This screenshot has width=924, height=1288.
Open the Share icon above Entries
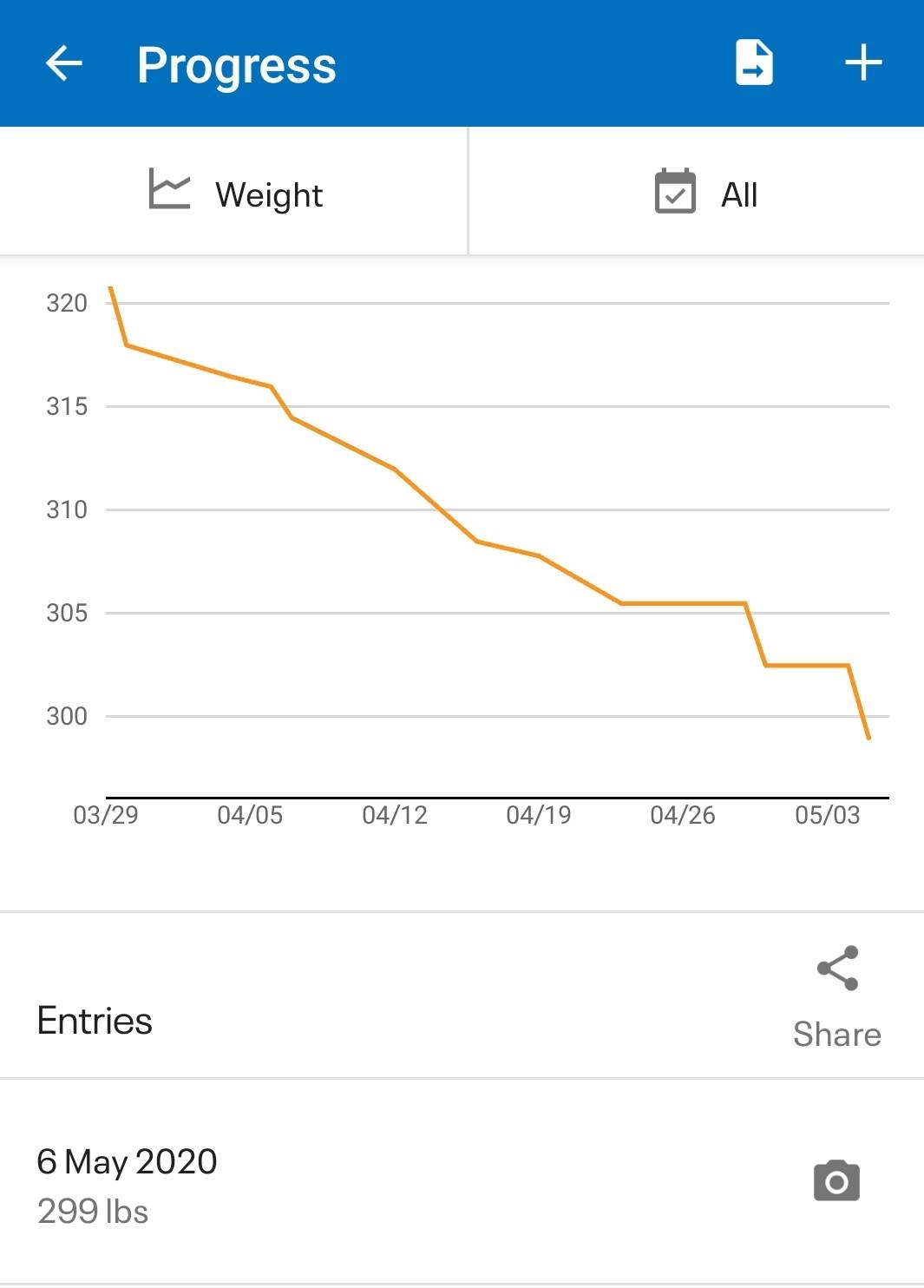tap(836, 970)
